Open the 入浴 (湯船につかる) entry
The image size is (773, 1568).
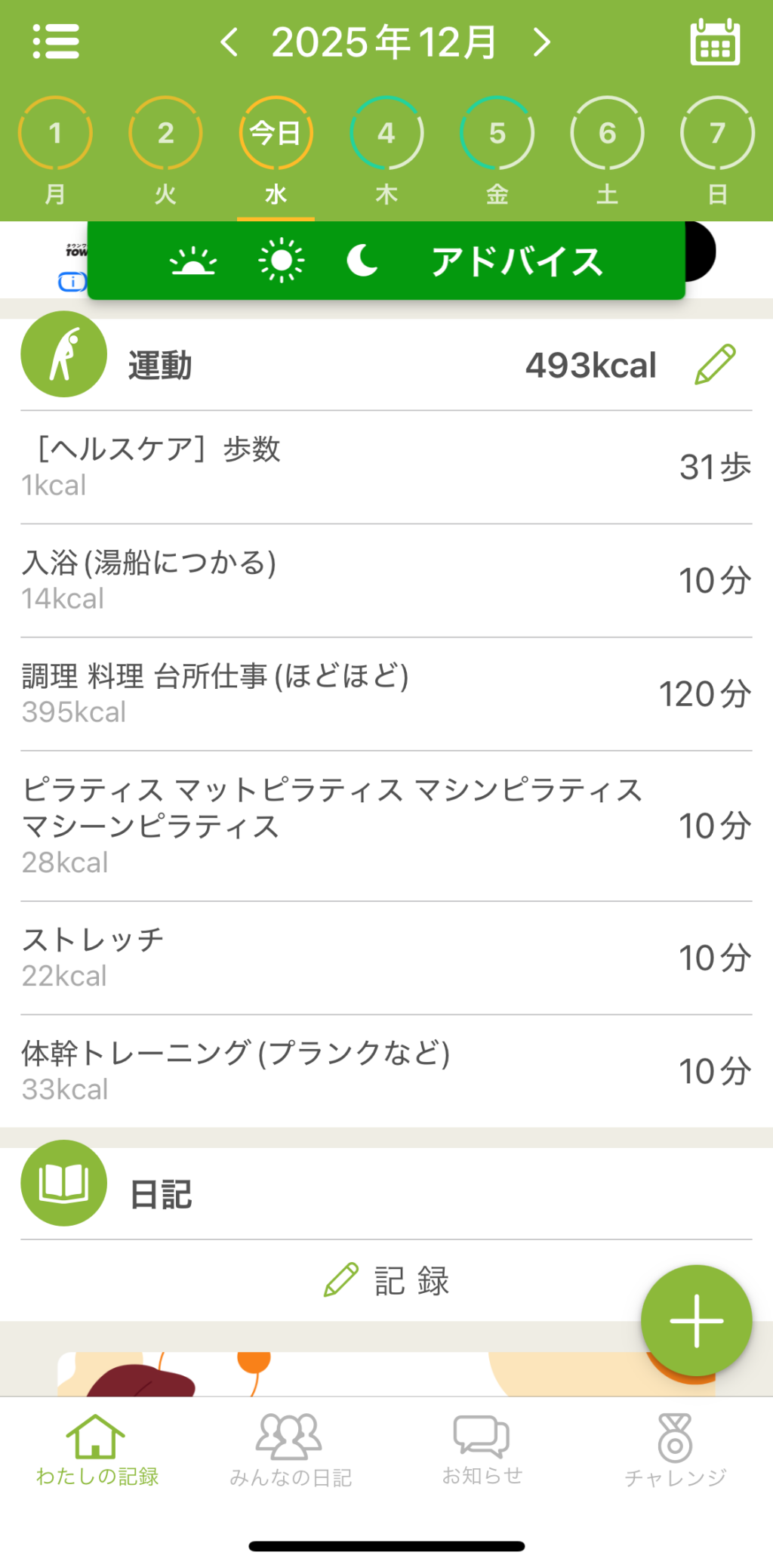coord(385,580)
